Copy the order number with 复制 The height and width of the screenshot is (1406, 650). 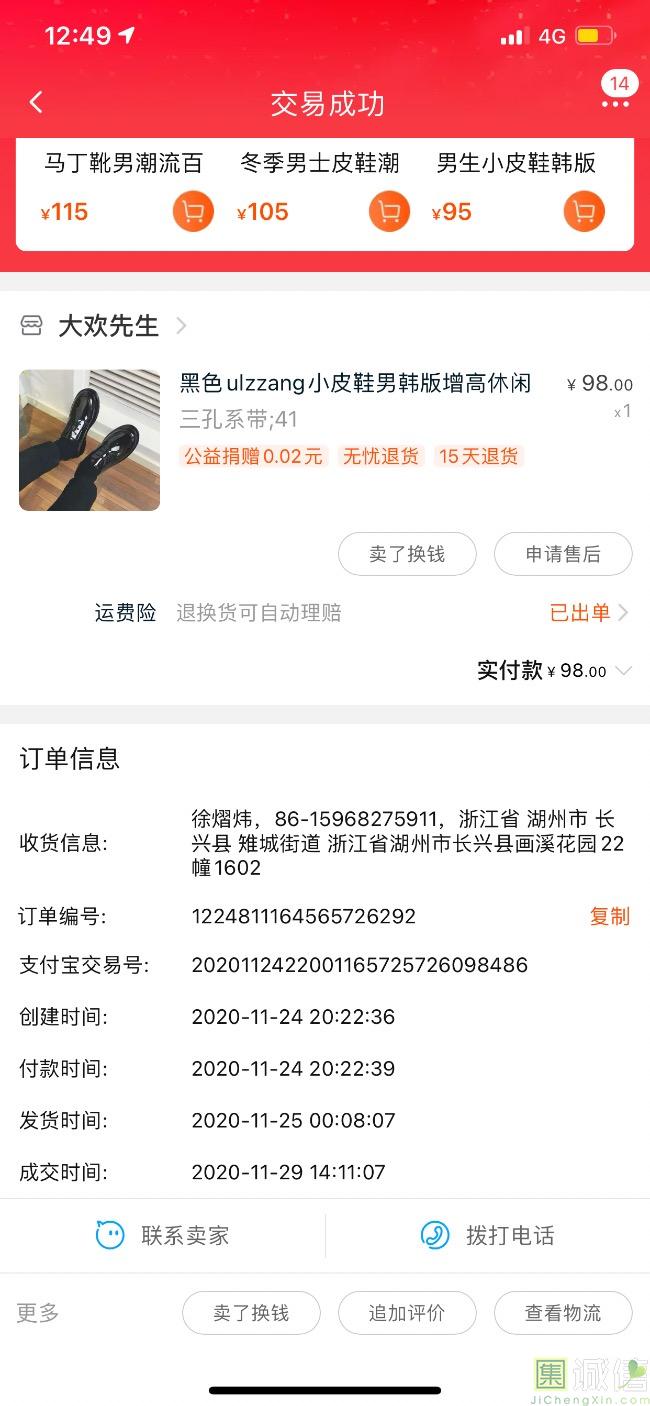point(609,916)
